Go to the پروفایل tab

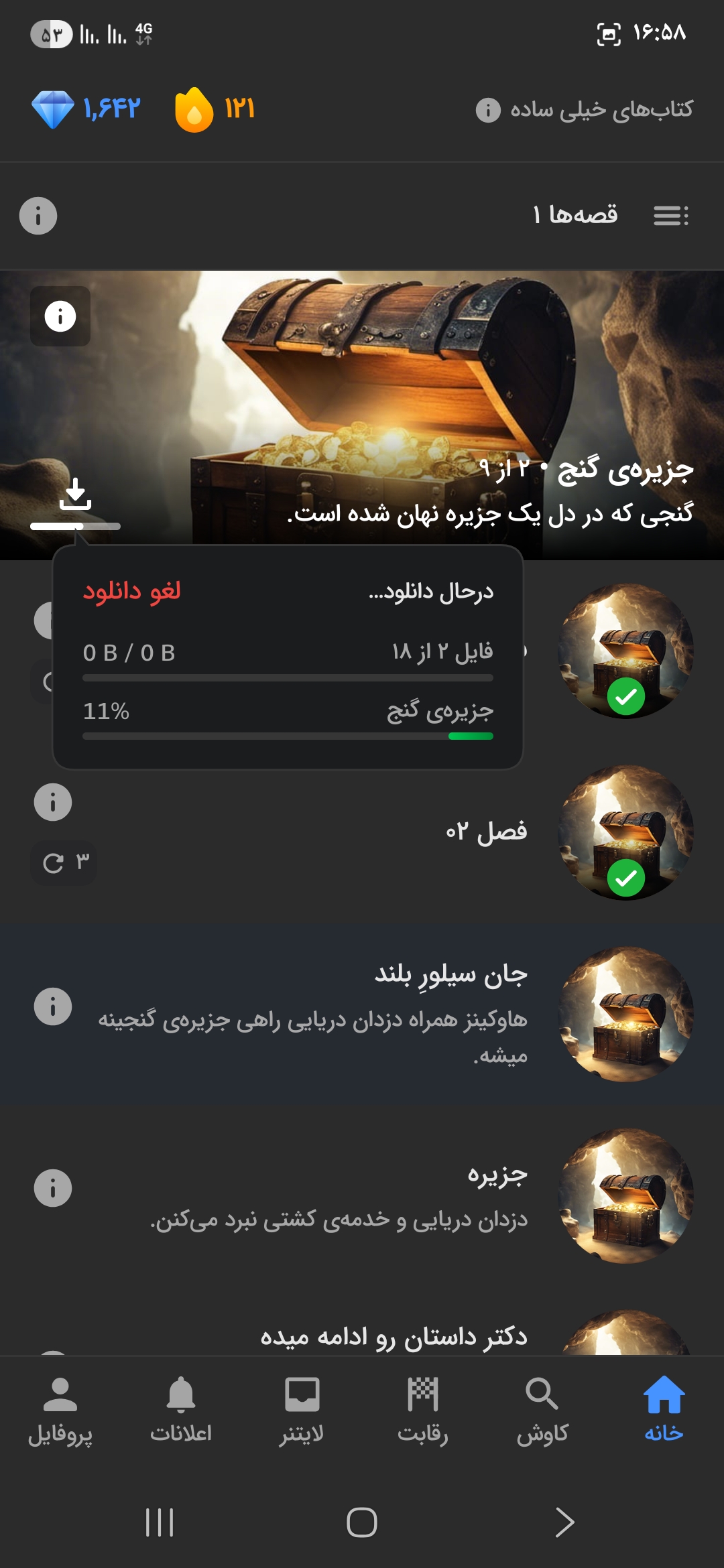(60, 1410)
